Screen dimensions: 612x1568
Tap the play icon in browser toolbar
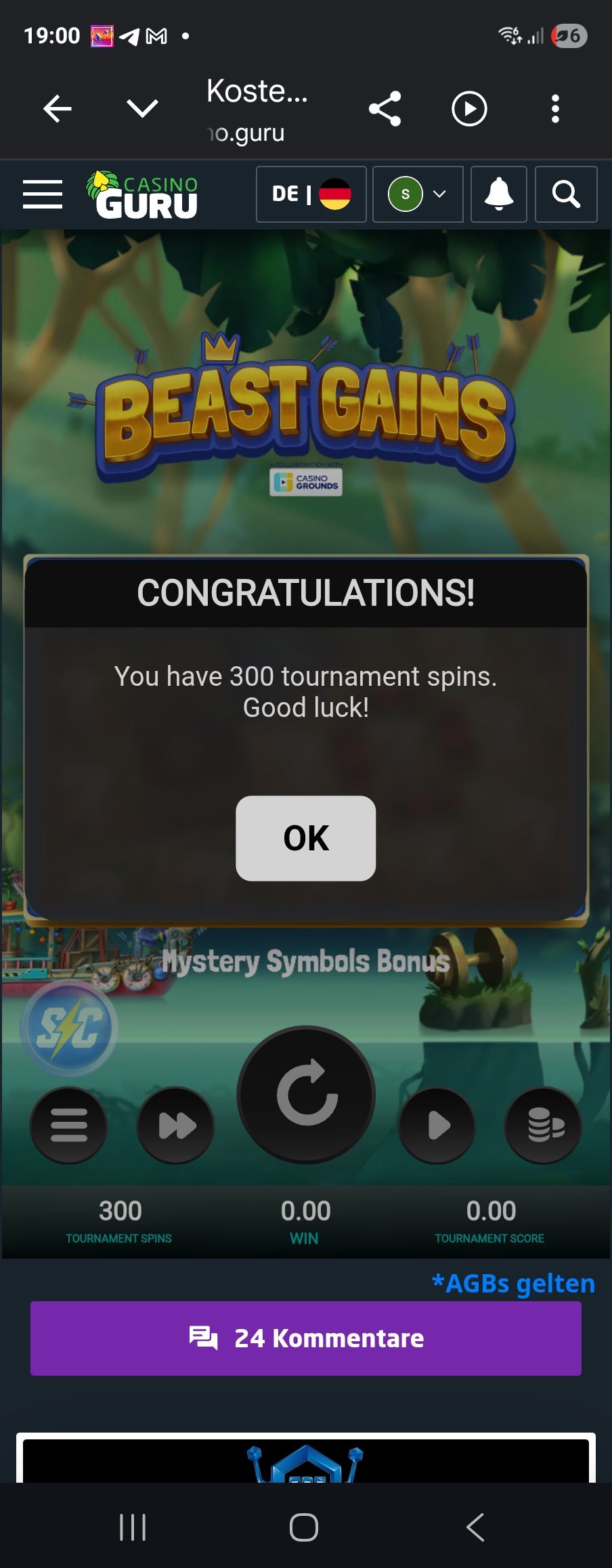click(x=469, y=108)
